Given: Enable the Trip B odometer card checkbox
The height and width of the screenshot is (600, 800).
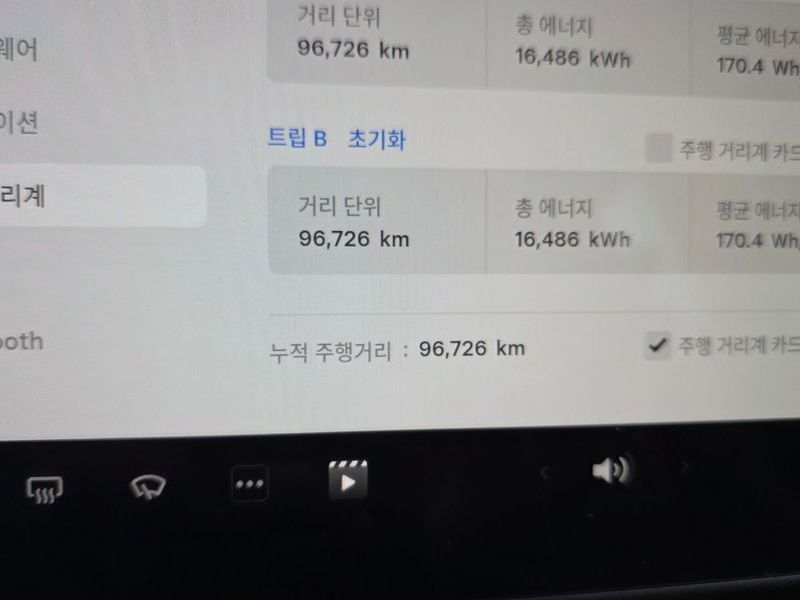Looking at the screenshot, I should click(x=657, y=148).
